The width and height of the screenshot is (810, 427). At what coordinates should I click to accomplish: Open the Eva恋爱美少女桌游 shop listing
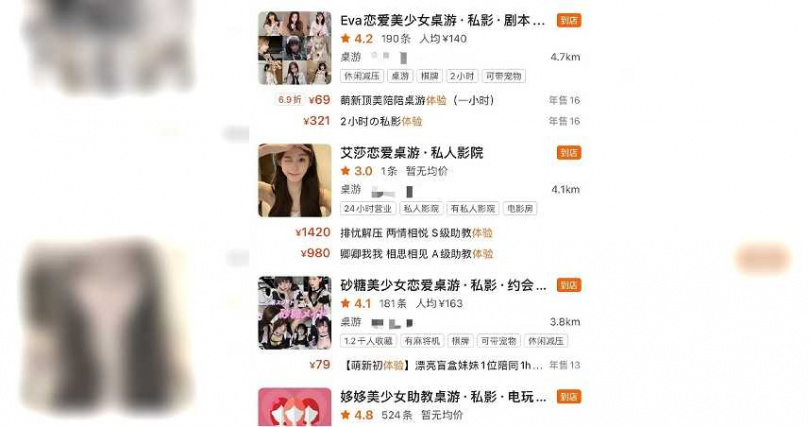coord(443,20)
